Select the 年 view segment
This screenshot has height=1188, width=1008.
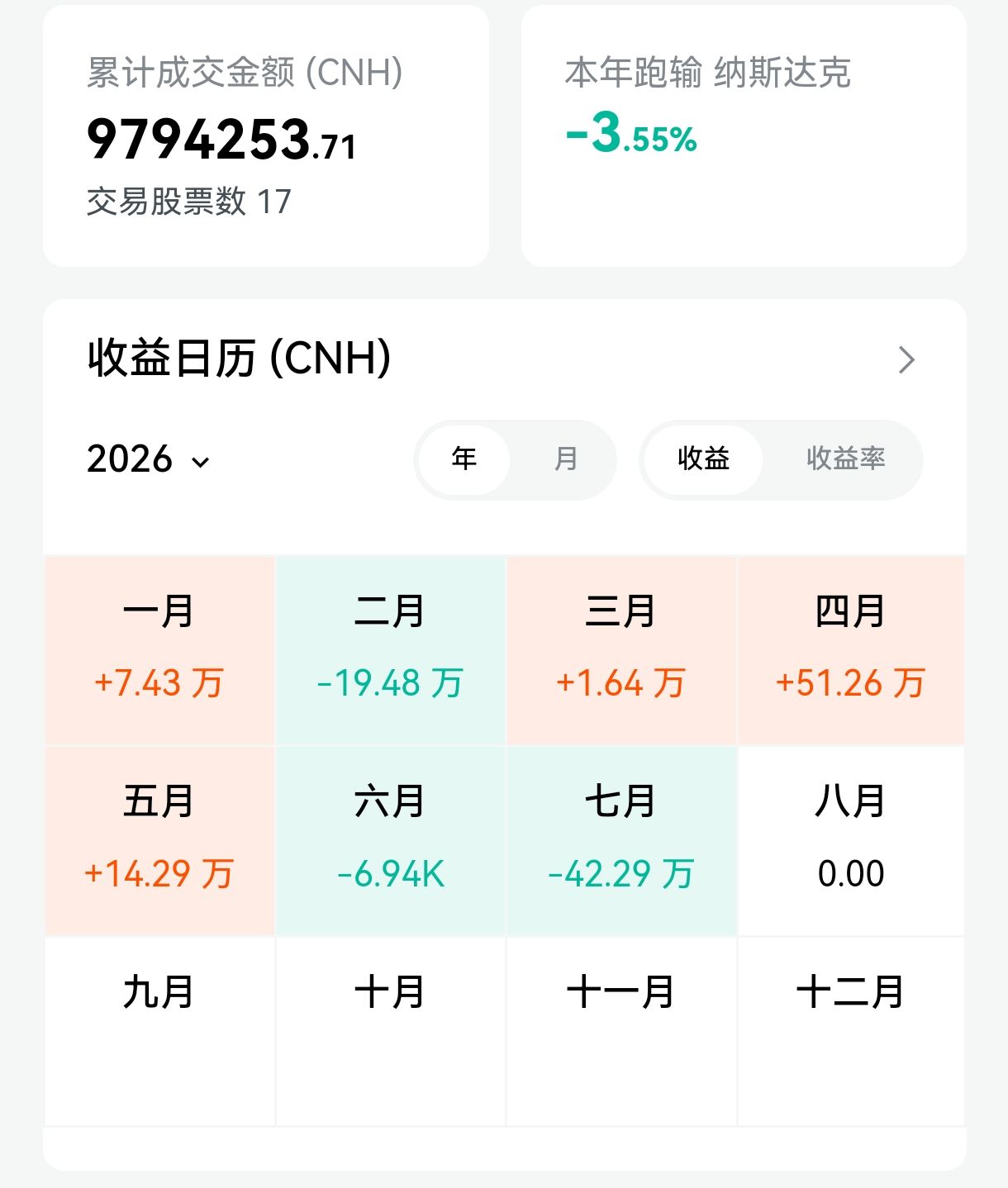(464, 459)
